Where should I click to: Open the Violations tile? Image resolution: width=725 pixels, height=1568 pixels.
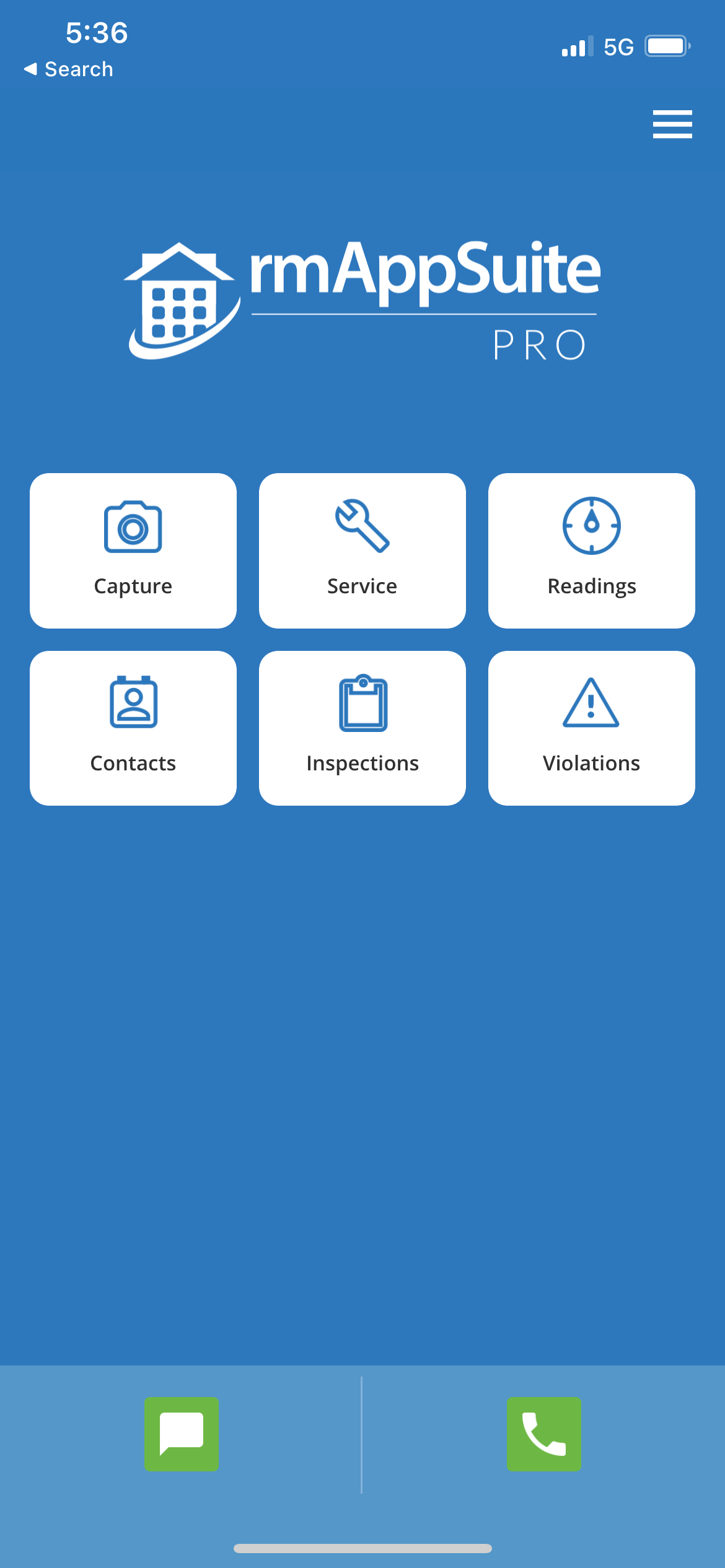coord(592,728)
